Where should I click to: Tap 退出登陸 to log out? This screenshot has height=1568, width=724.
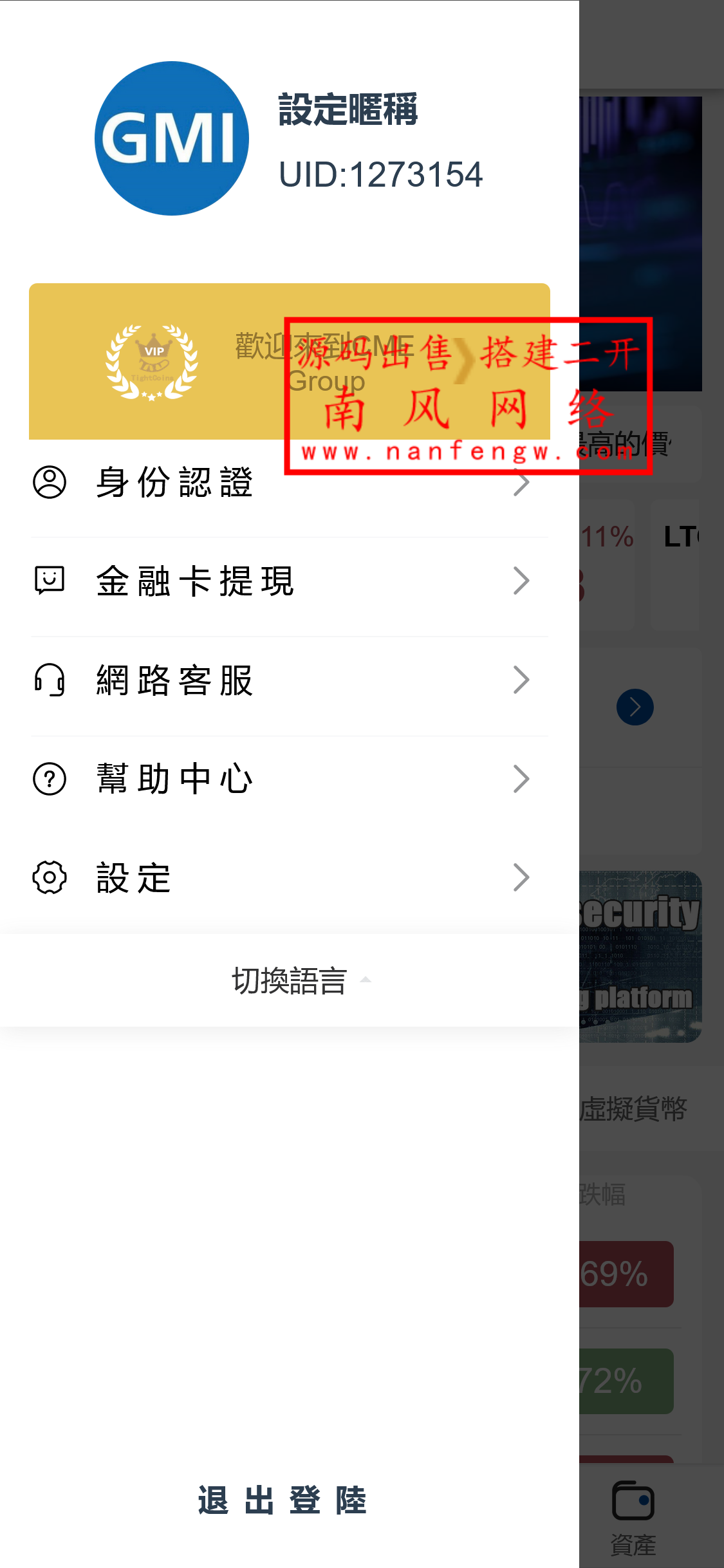[x=283, y=1500]
